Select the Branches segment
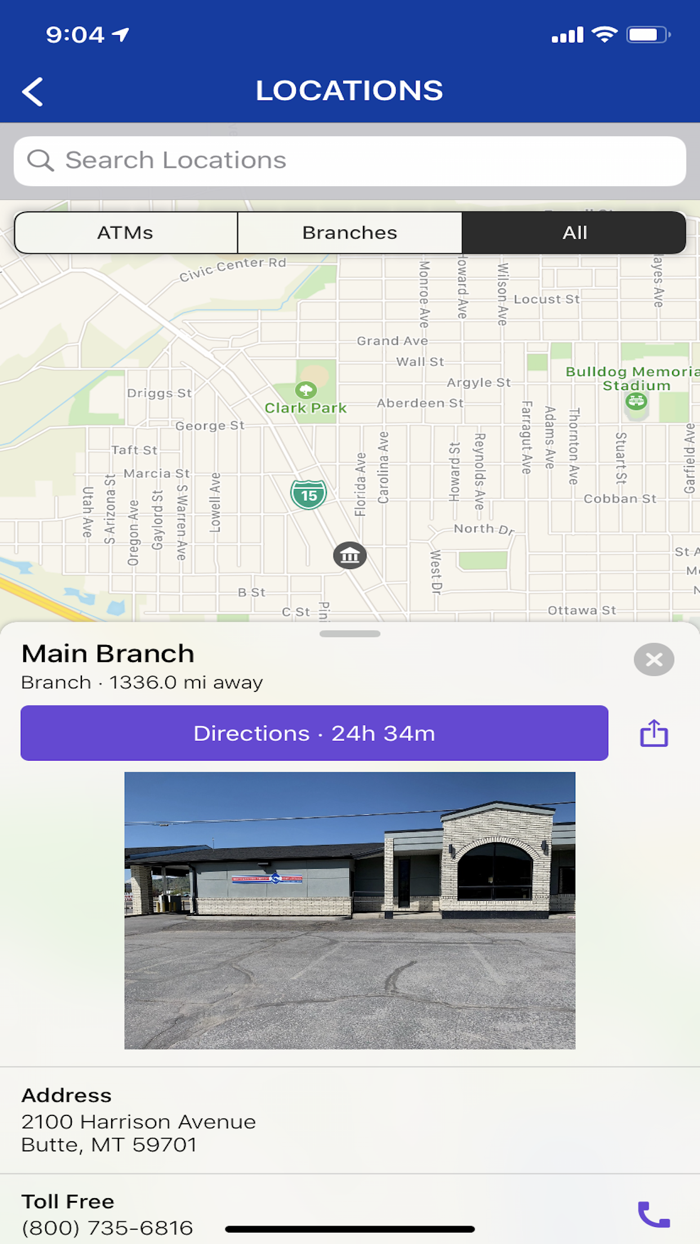The width and height of the screenshot is (700, 1244). click(x=350, y=233)
